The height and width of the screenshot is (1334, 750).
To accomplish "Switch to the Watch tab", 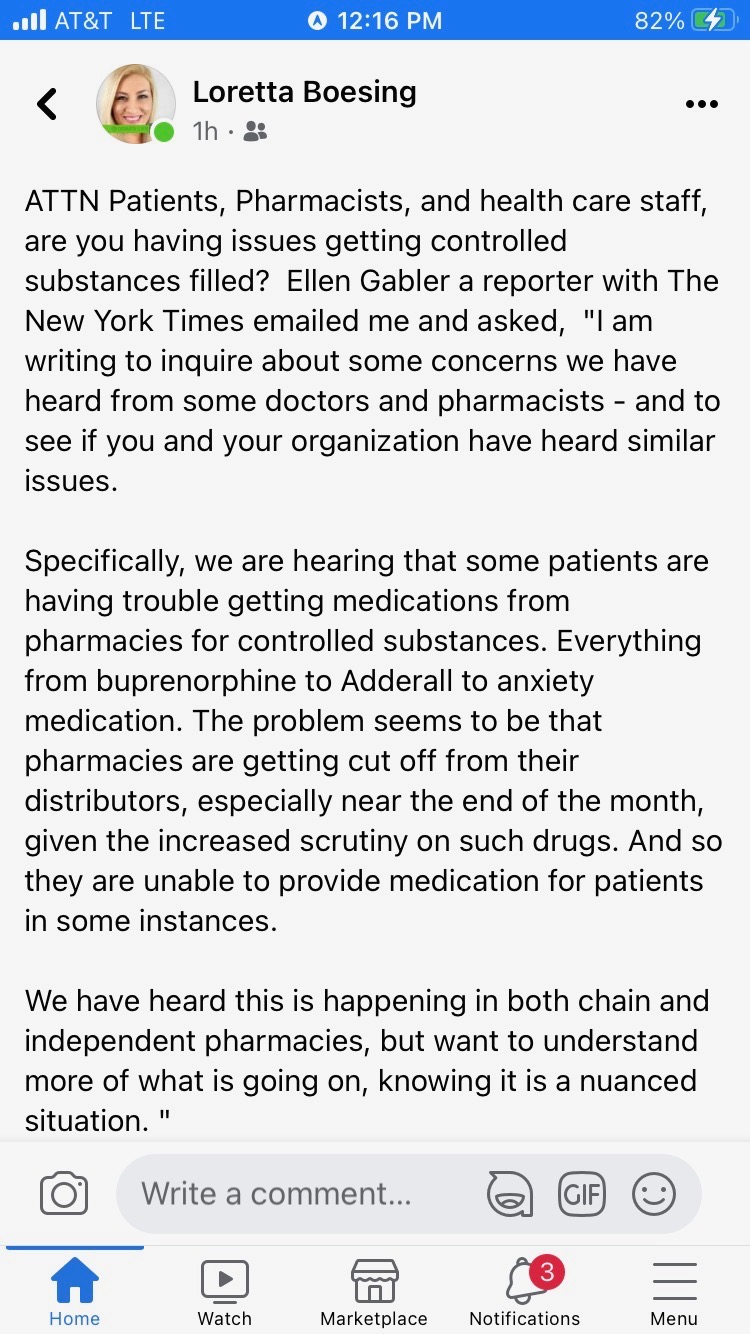I will (x=225, y=1291).
